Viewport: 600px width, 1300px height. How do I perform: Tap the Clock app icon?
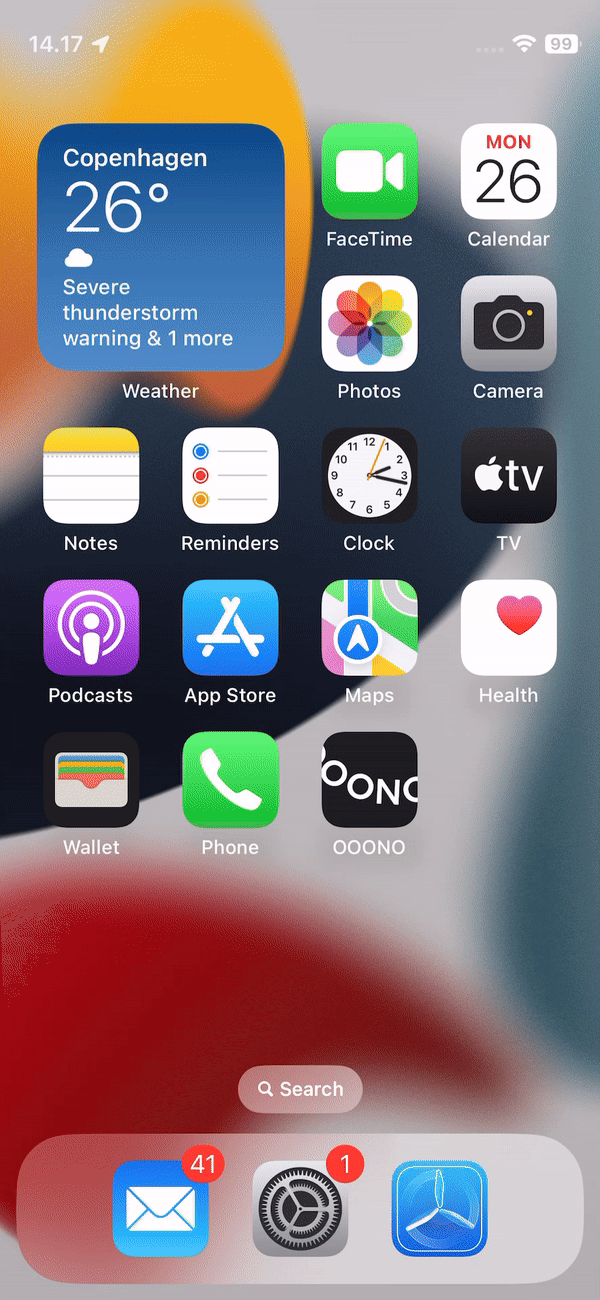pyautogui.click(x=369, y=475)
